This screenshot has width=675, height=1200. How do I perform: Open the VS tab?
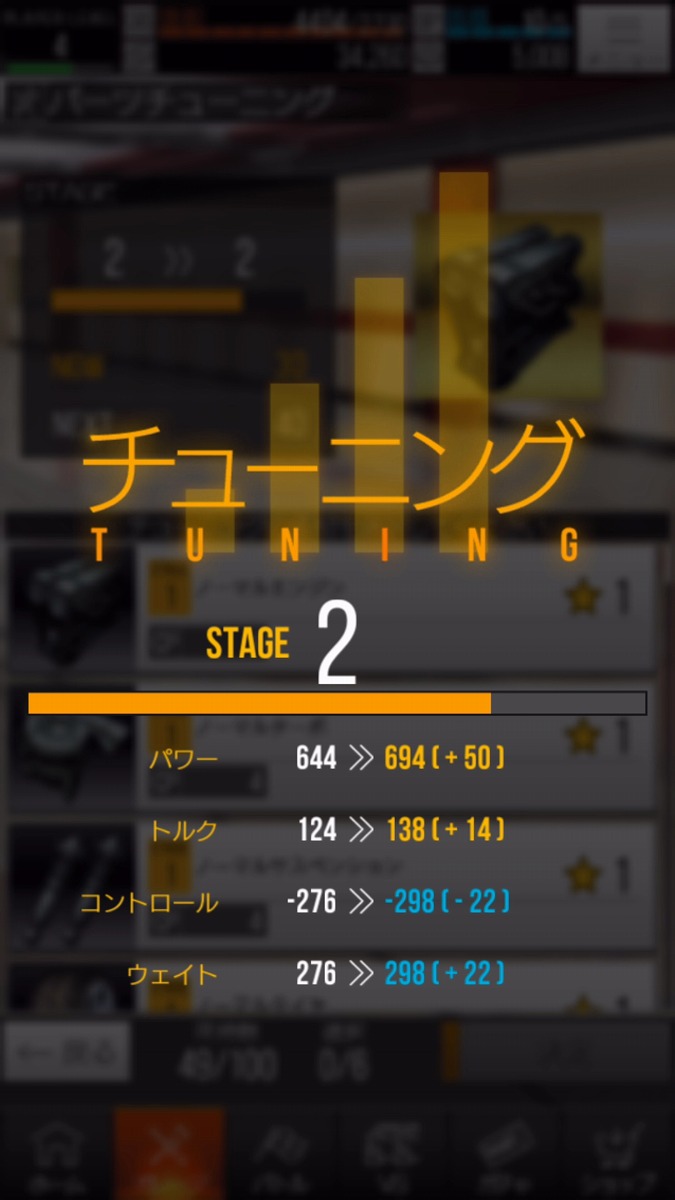(392, 1154)
